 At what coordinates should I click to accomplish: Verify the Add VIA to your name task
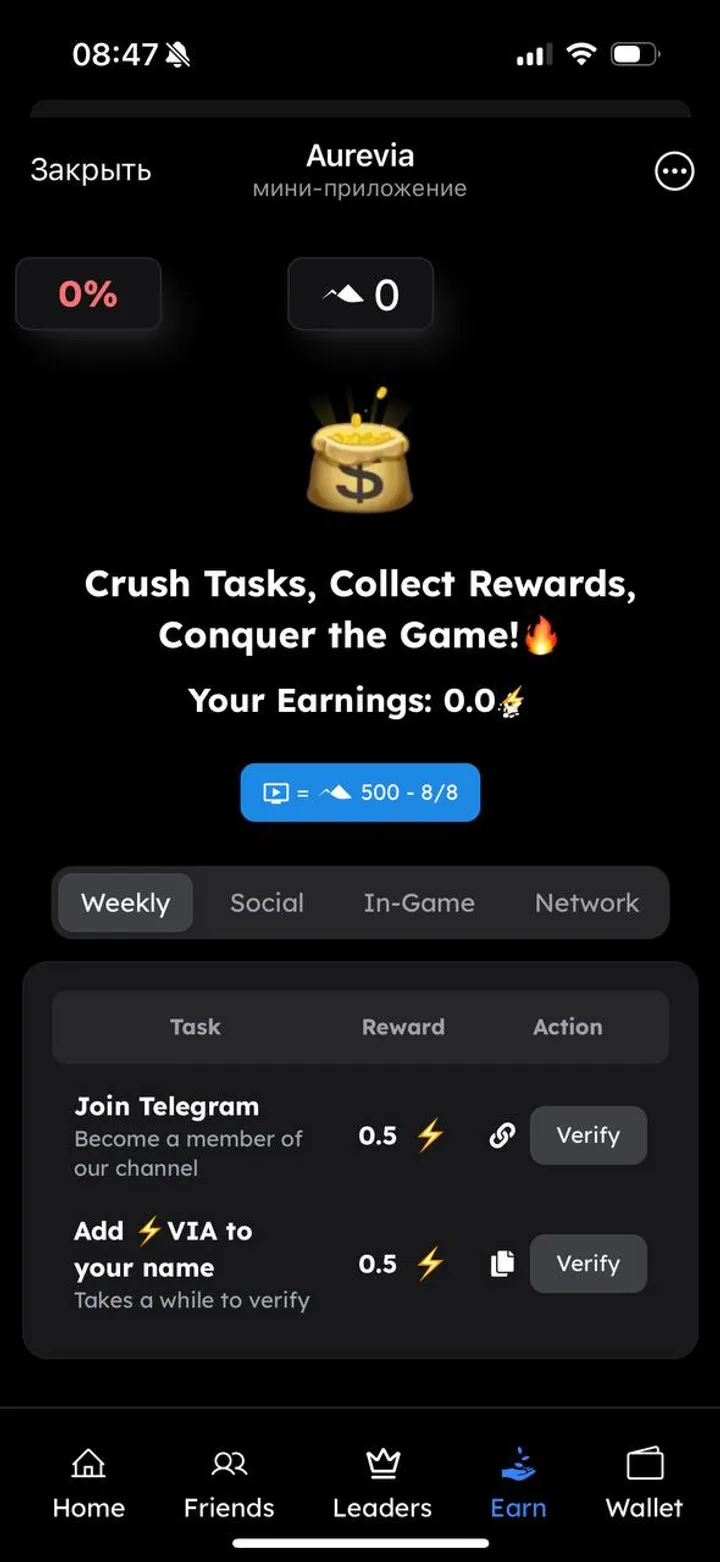(x=588, y=1264)
